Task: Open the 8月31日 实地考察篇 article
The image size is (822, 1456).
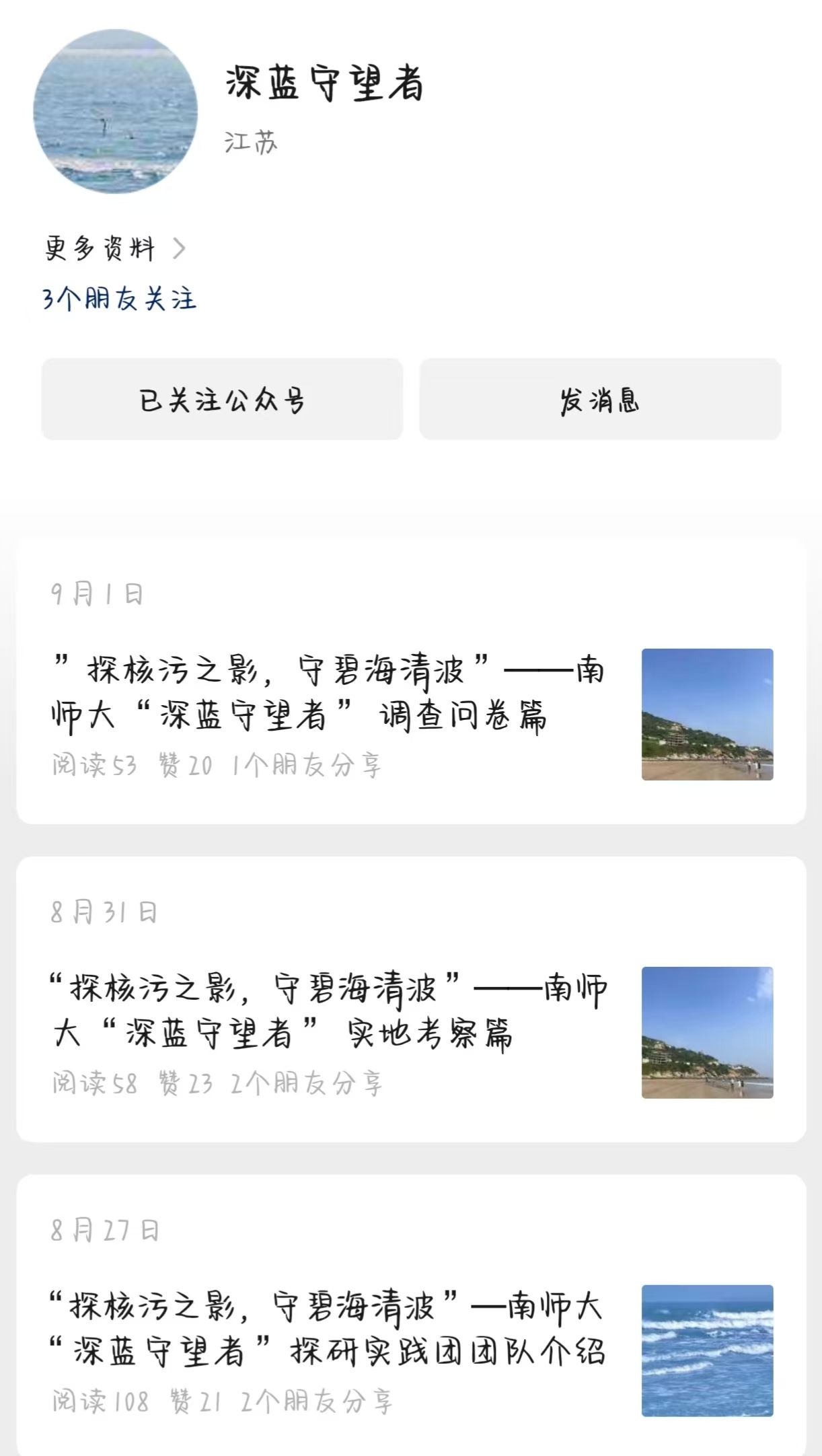Action: click(328, 1011)
